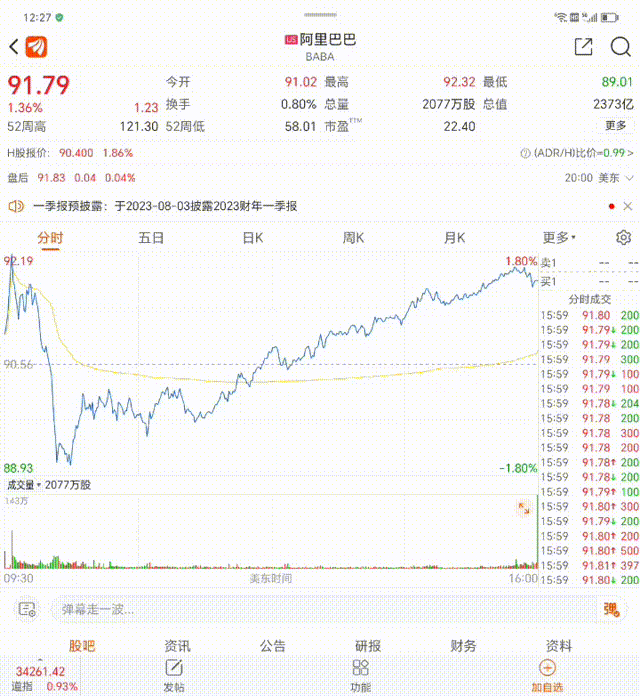
Task: Expand the chart to fullscreen
Action: pyautogui.click(x=523, y=509)
